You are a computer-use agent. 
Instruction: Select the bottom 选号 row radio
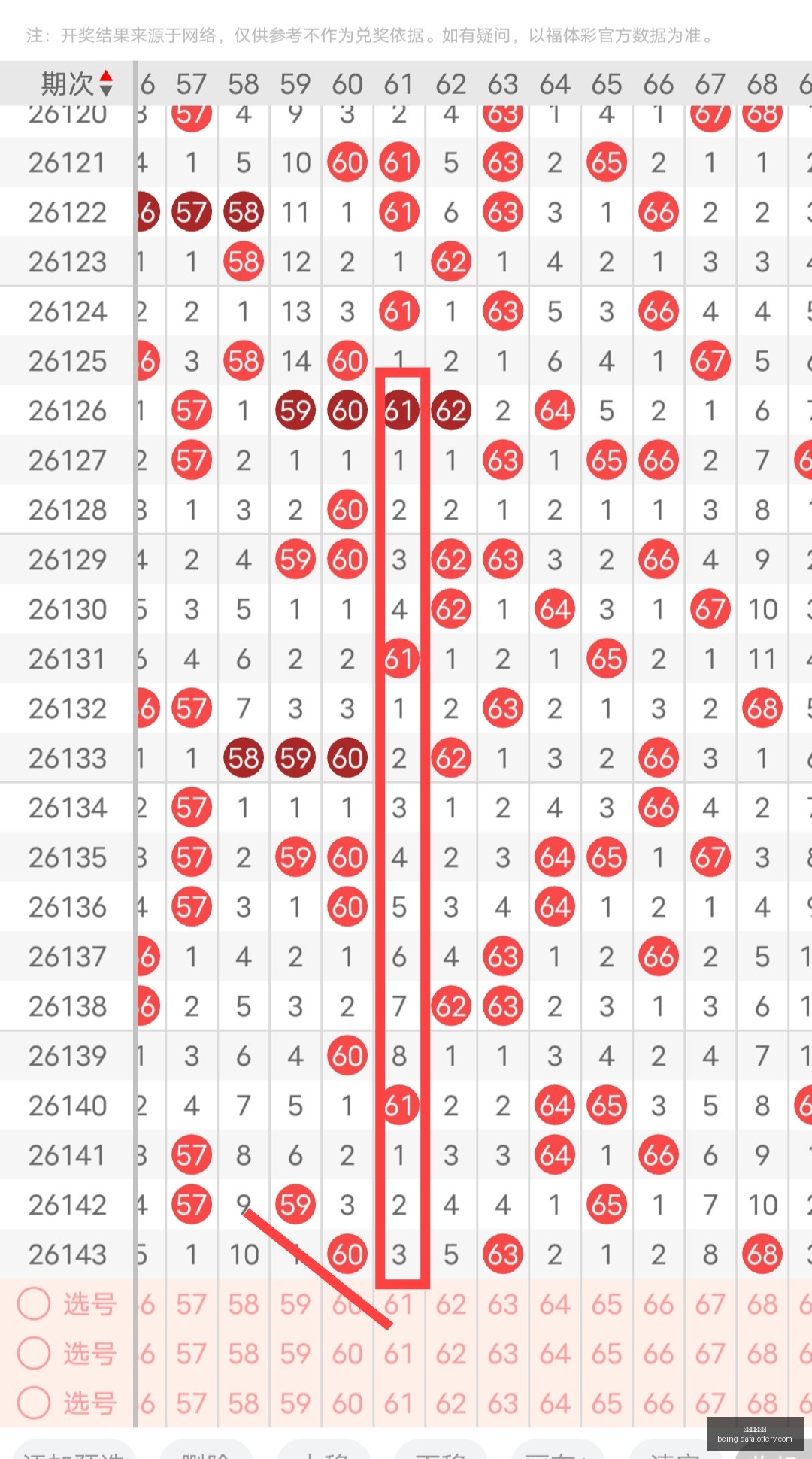point(34,1403)
